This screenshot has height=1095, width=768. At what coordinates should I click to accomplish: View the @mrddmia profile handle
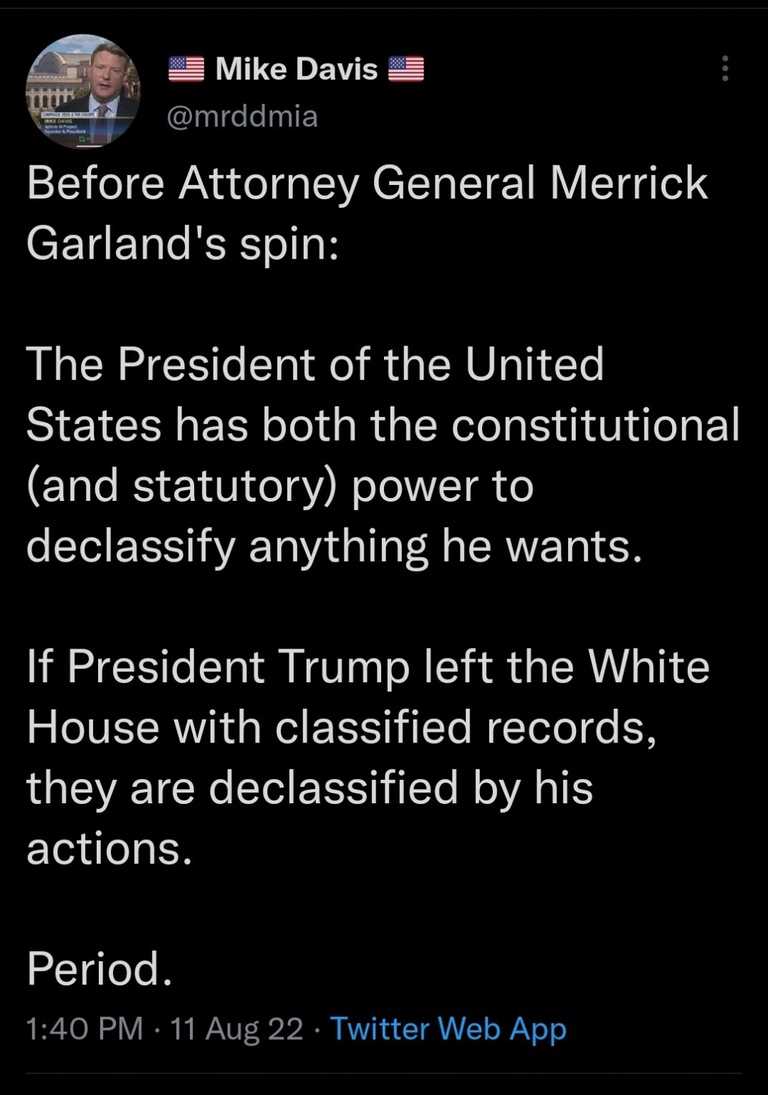tap(240, 117)
